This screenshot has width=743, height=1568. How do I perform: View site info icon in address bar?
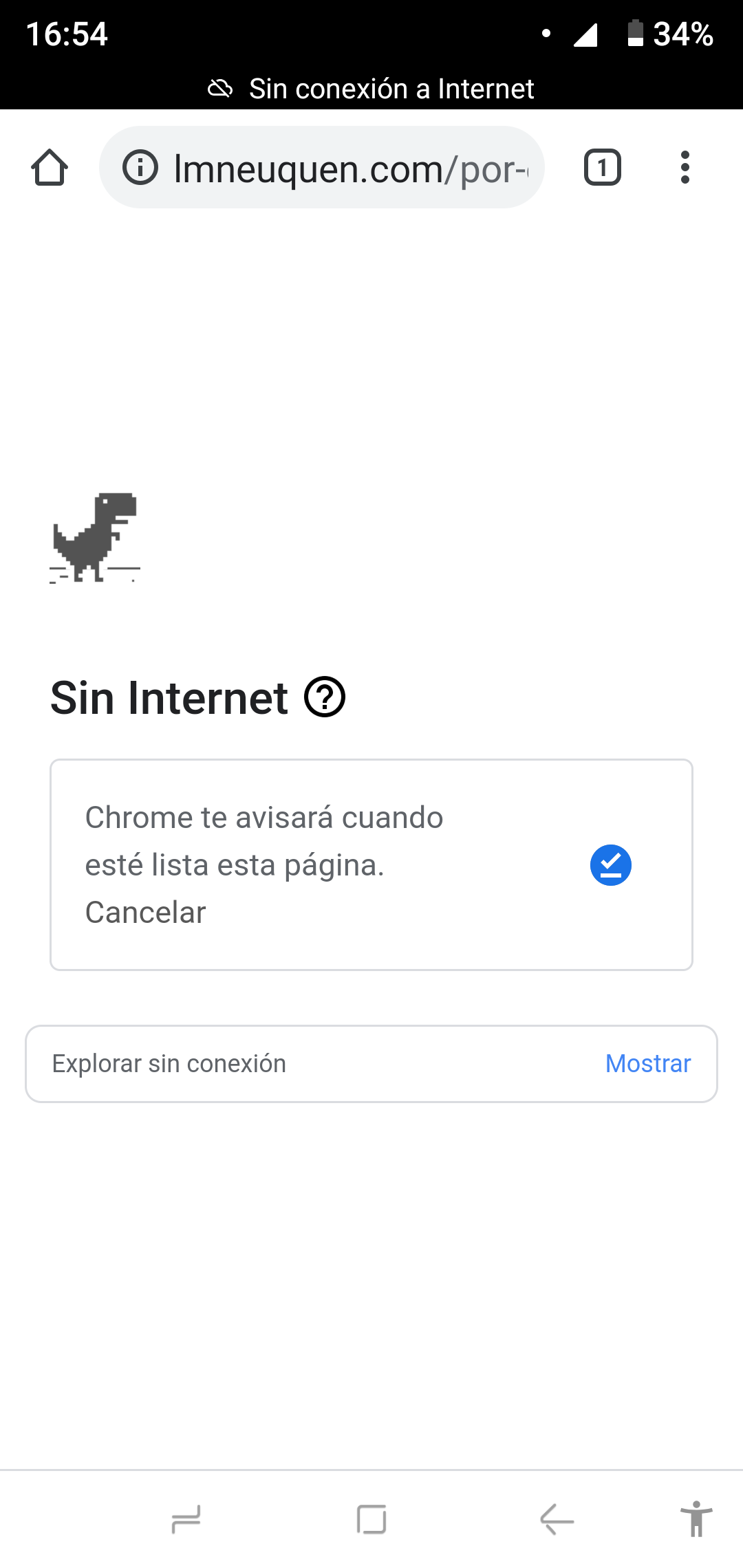click(140, 168)
